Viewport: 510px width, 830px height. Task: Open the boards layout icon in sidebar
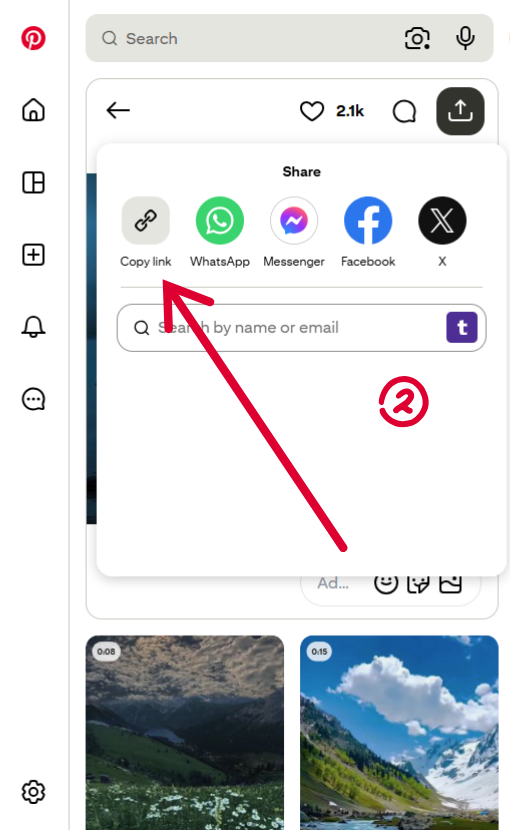point(33,183)
